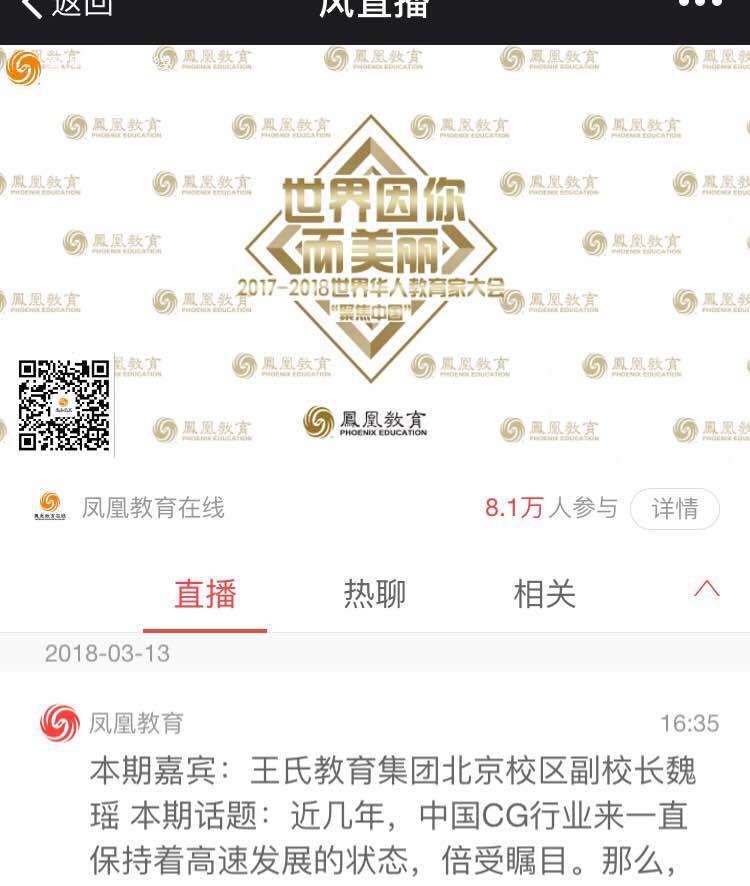Open the overflow menu in the title bar
This screenshot has height=886, width=750.
(699, 5)
